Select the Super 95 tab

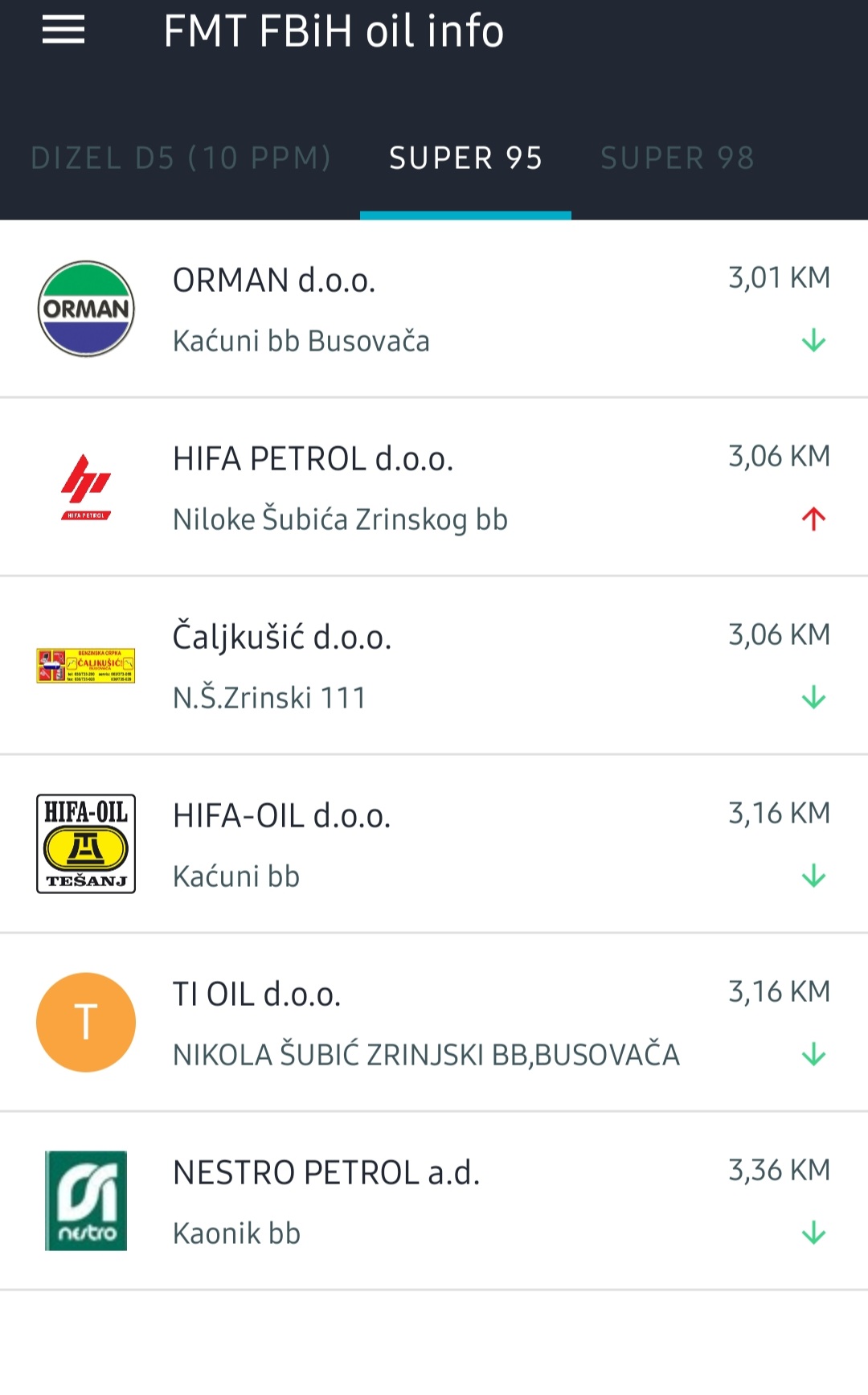tap(465, 158)
